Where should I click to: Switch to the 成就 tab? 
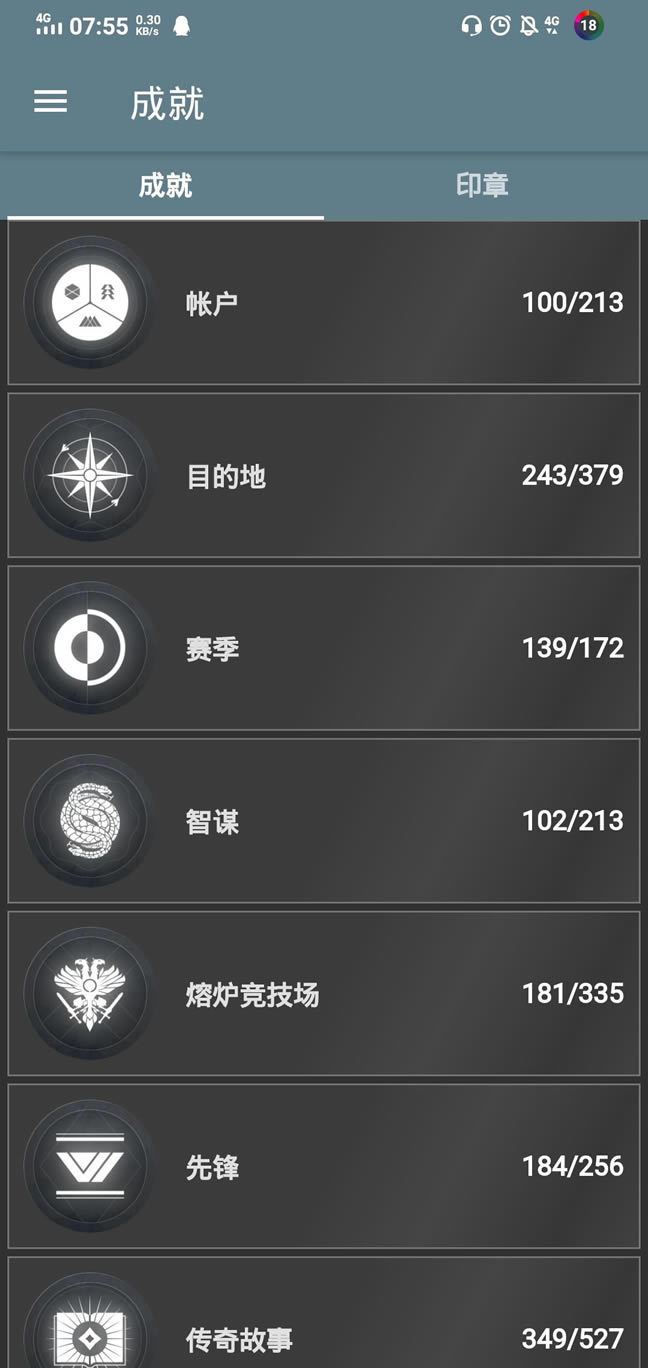click(x=165, y=185)
